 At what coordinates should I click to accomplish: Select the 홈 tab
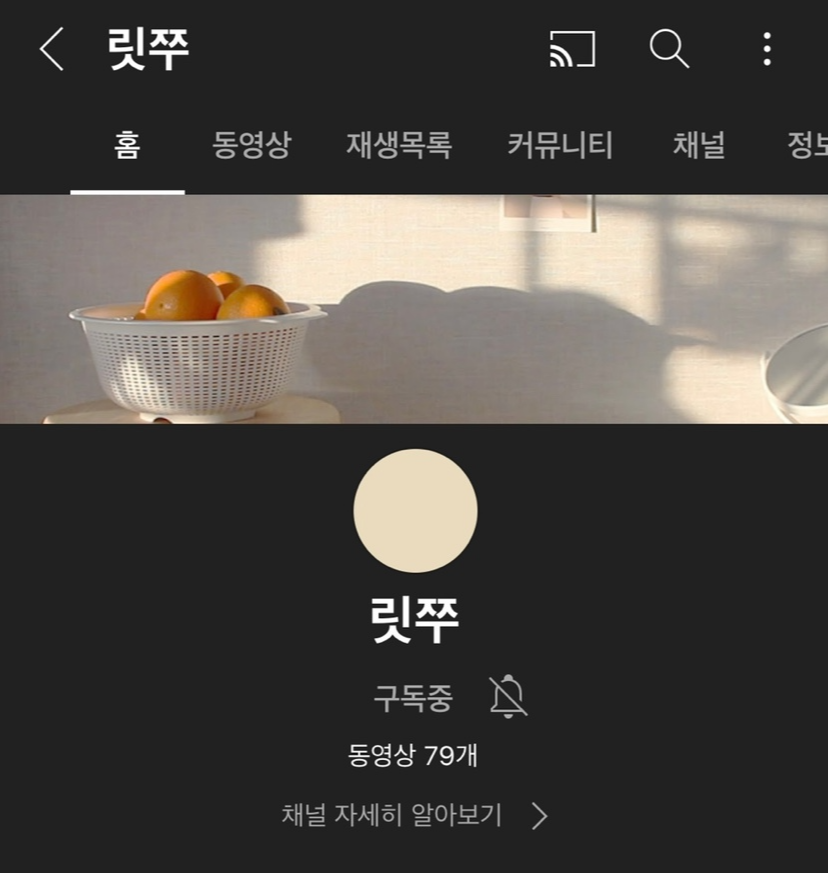[x=127, y=146]
